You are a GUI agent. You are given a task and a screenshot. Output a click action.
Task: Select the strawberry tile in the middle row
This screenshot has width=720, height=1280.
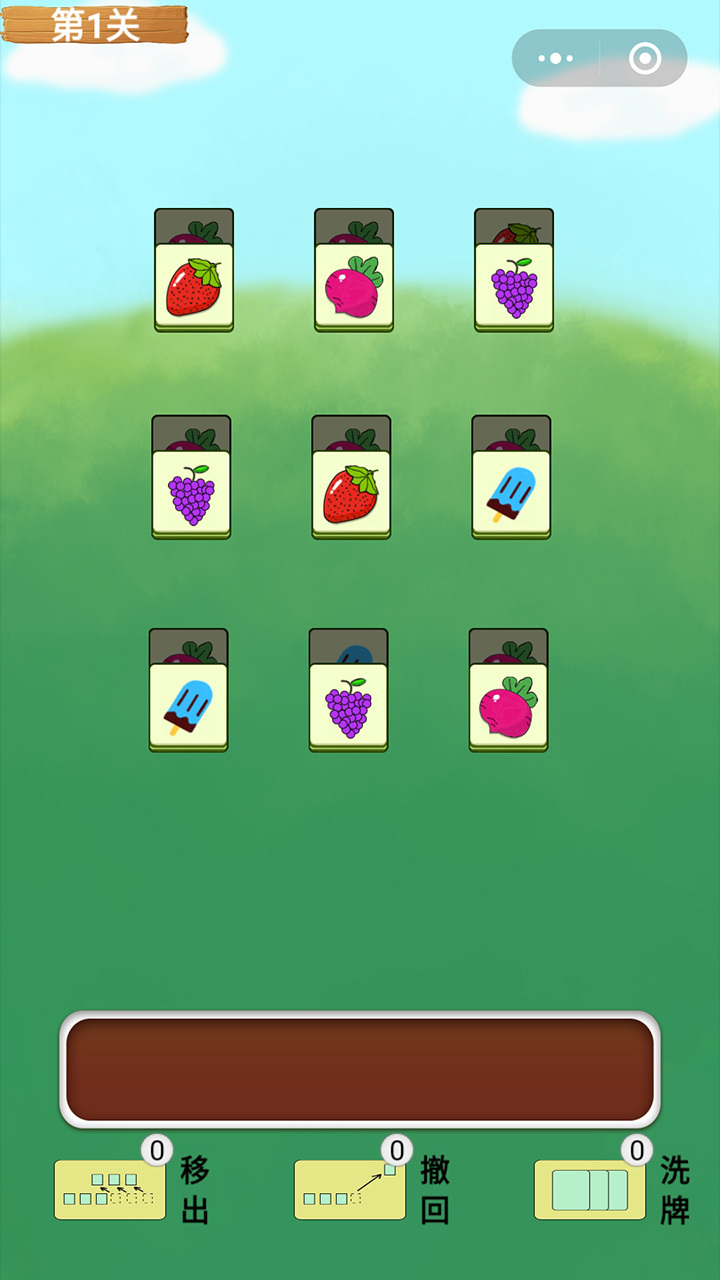(351, 493)
